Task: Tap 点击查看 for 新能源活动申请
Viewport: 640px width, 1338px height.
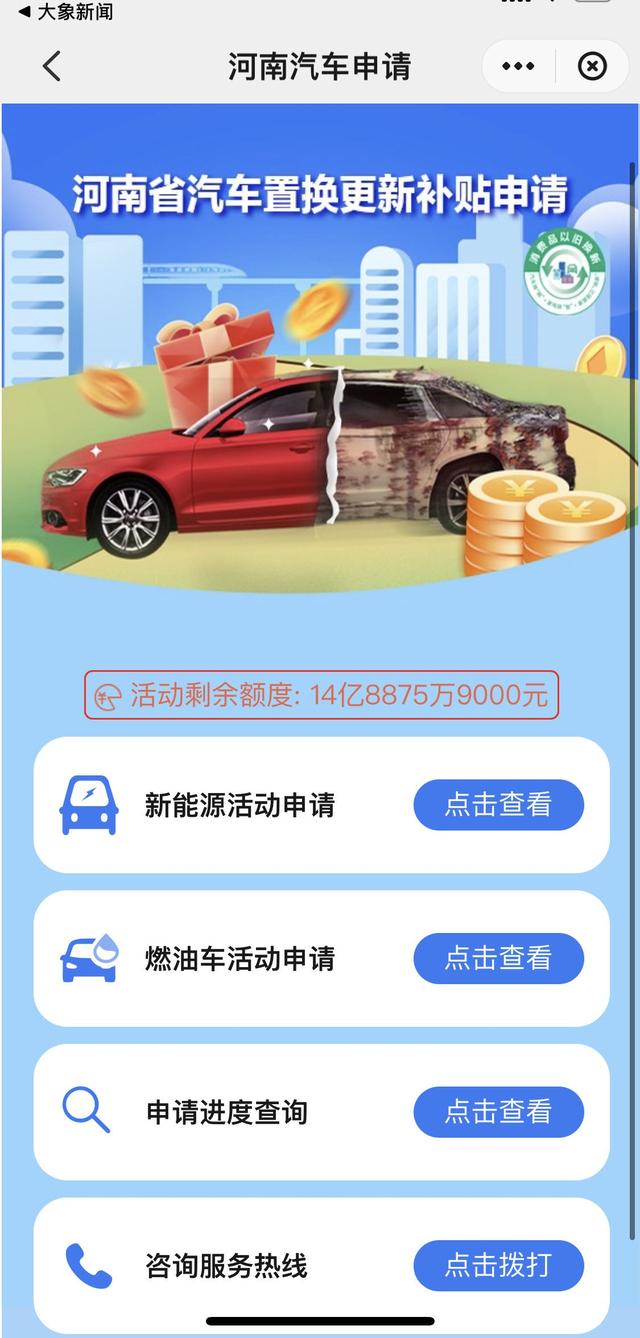Action: coord(498,805)
